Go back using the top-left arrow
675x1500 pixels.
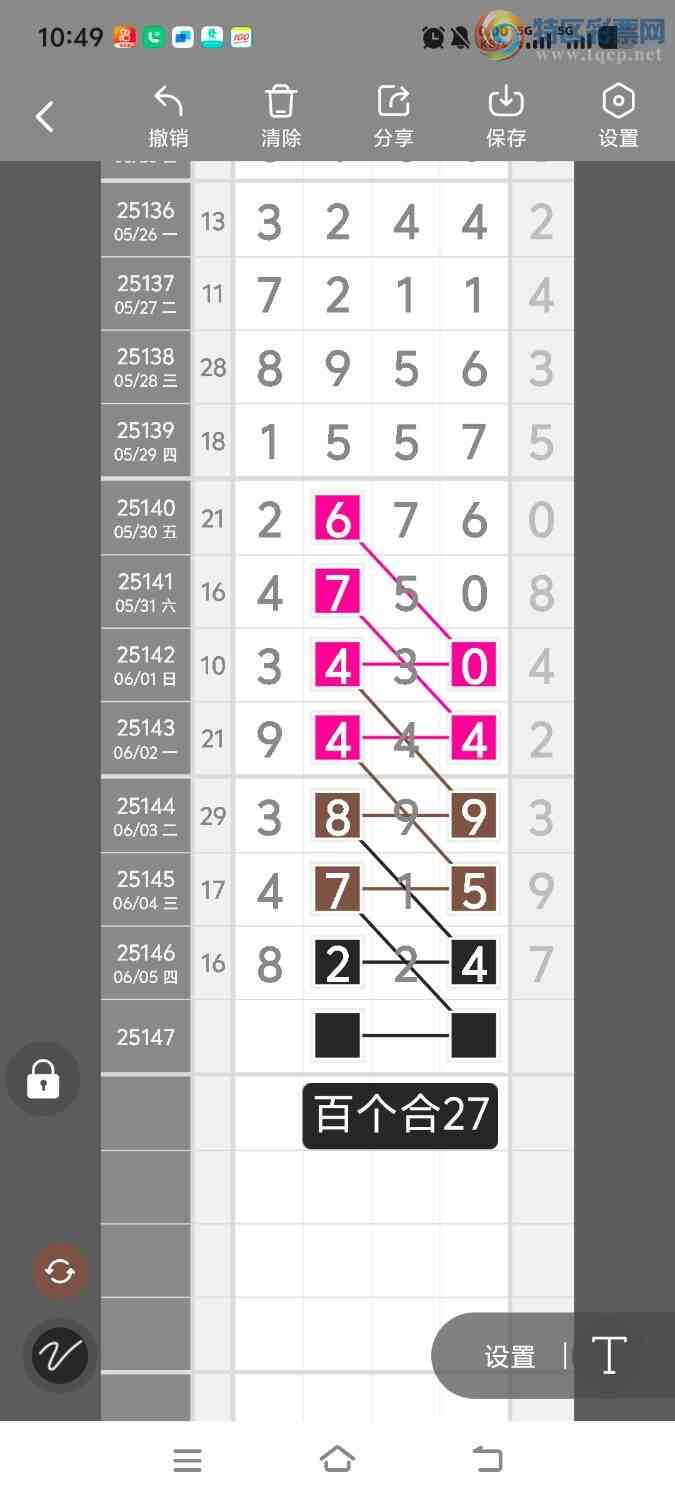click(45, 117)
